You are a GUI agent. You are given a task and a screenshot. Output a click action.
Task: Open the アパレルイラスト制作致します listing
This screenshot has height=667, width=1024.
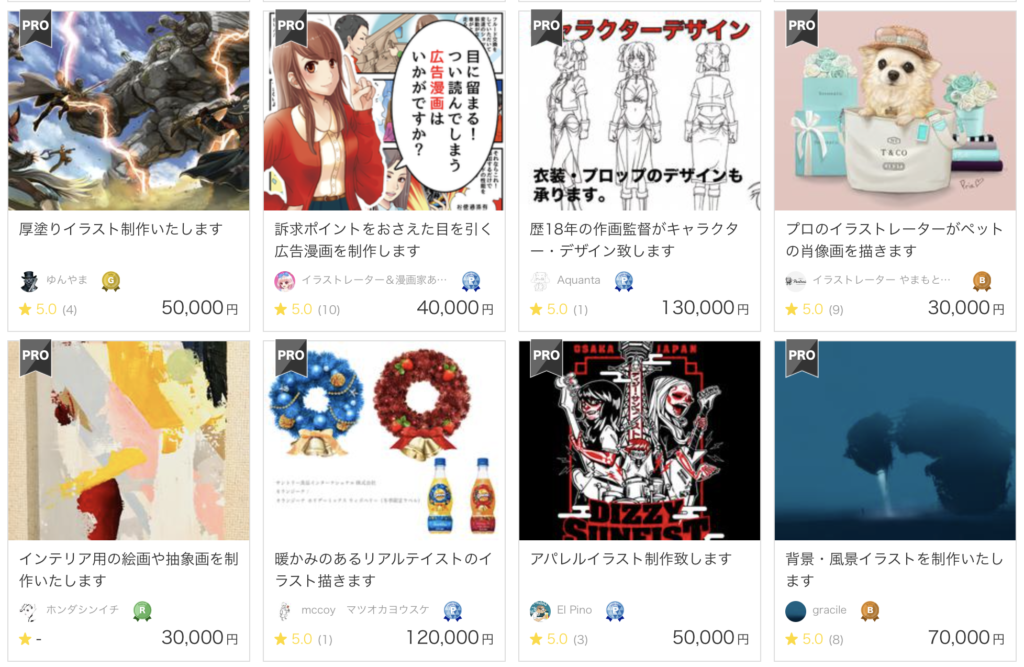(631, 559)
